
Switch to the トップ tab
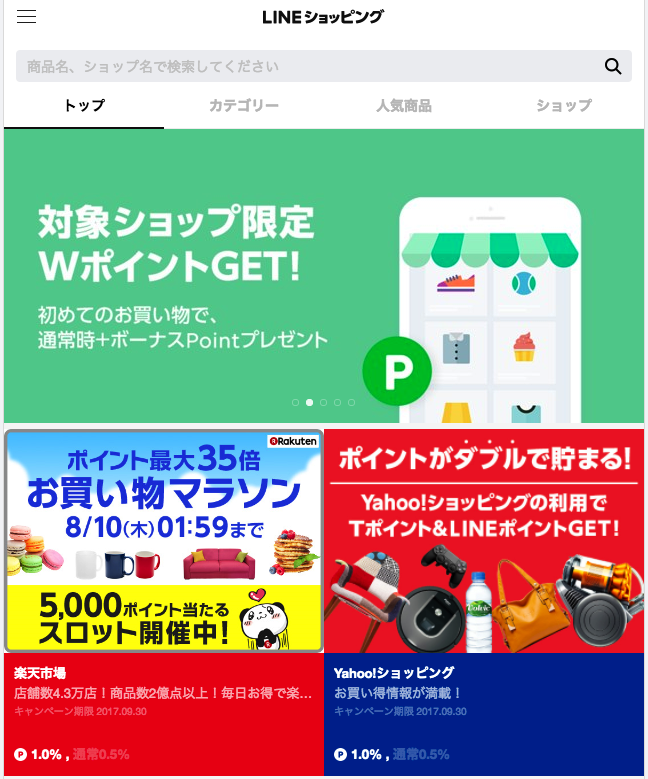point(84,106)
